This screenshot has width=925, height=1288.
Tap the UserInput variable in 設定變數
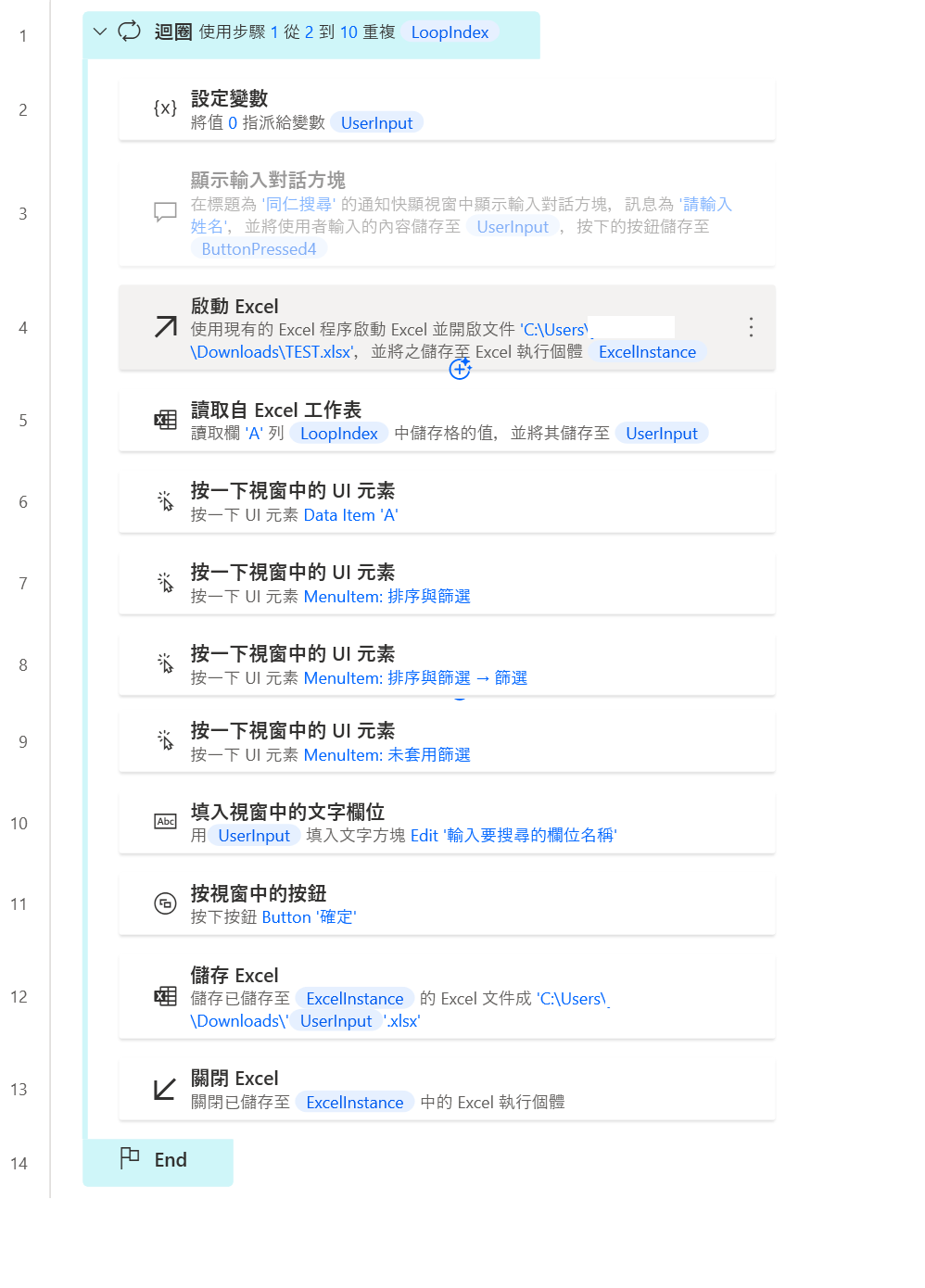tap(376, 123)
